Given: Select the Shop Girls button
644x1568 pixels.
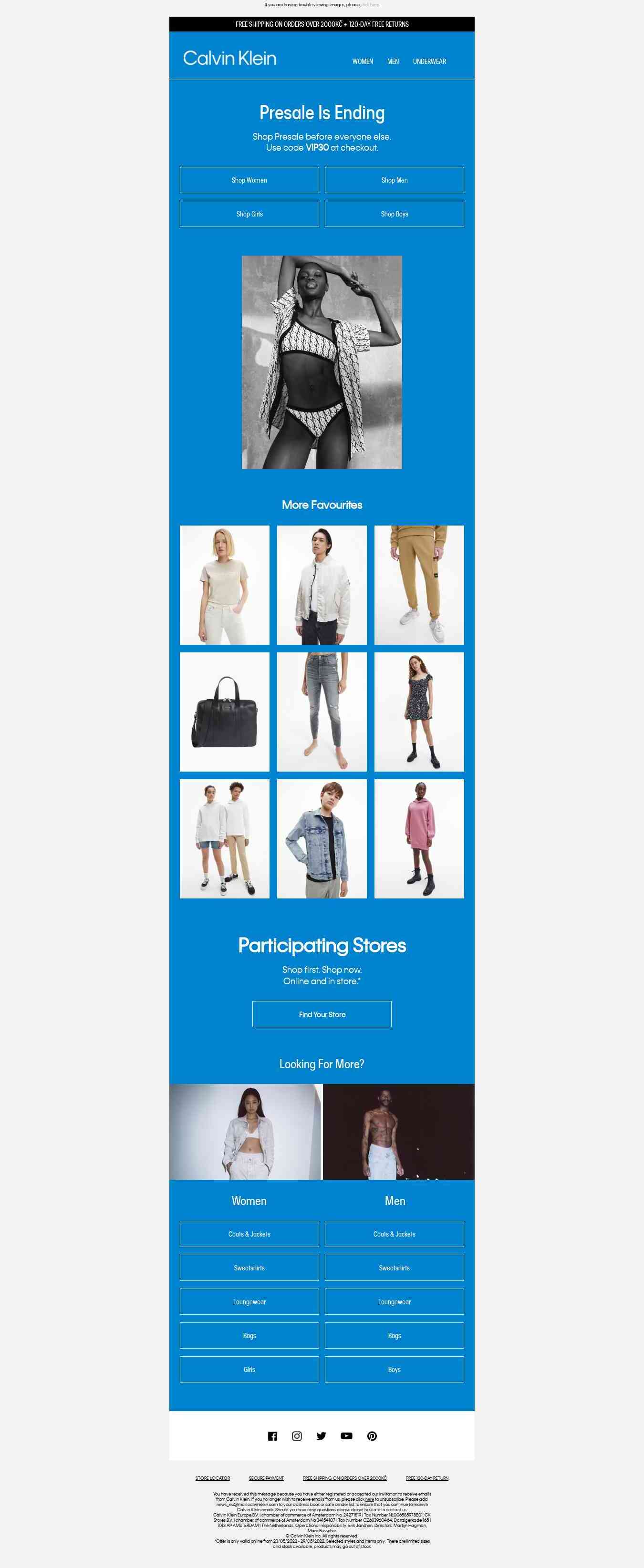Looking at the screenshot, I should [x=249, y=214].
